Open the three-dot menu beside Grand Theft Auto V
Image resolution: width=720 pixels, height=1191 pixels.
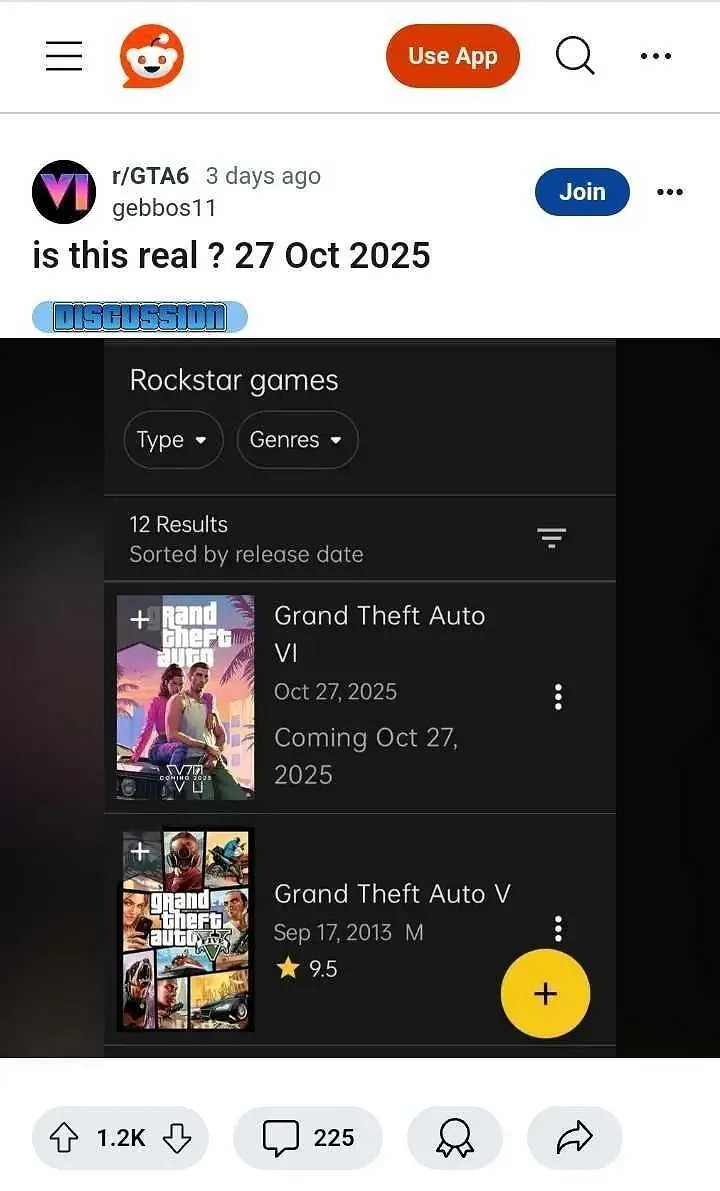[x=558, y=929]
